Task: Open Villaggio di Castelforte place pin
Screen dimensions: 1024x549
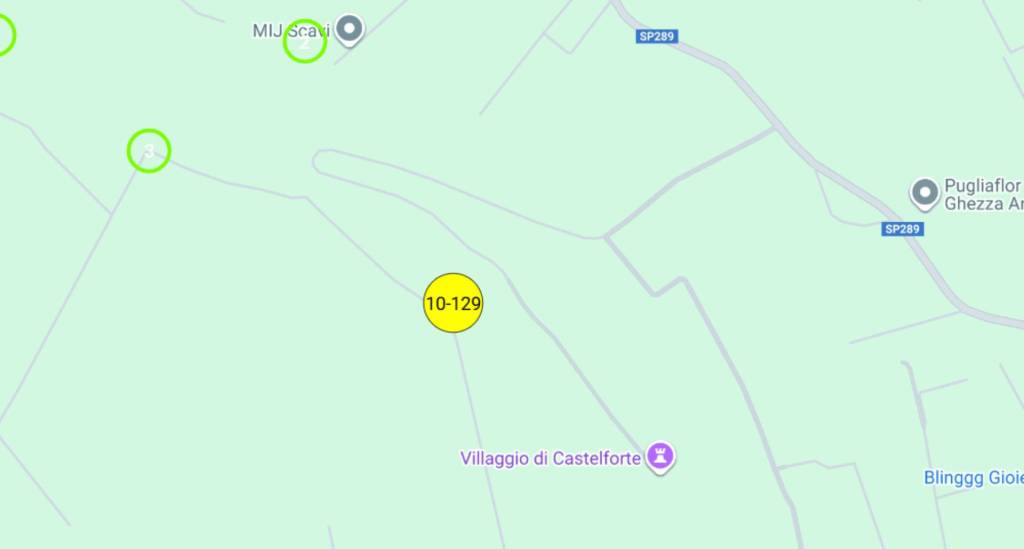Action: click(660, 457)
